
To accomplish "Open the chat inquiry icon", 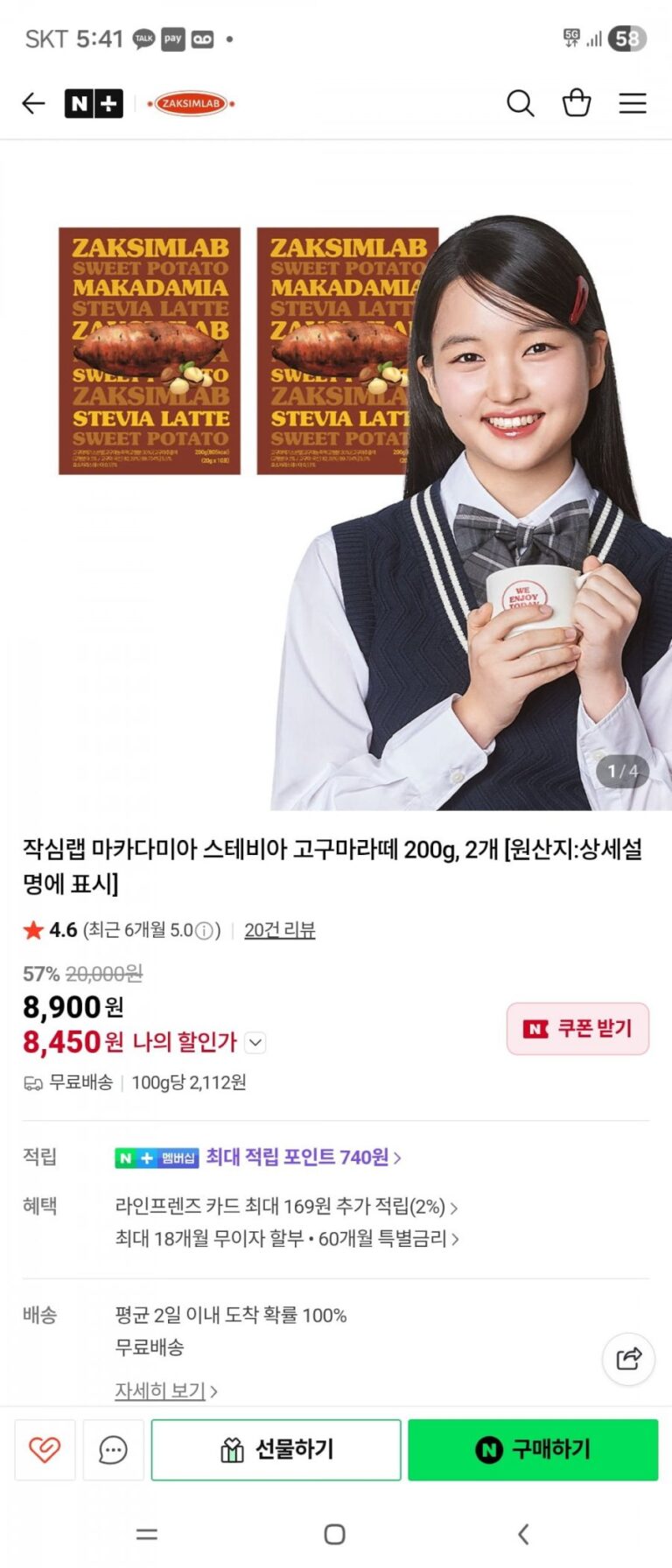I will 113,1450.
